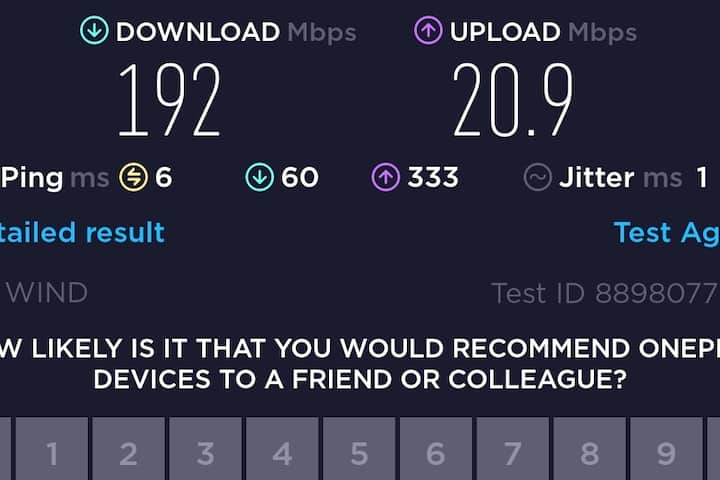
Task: Pick rating 6 on the scale
Action: [435, 453]
